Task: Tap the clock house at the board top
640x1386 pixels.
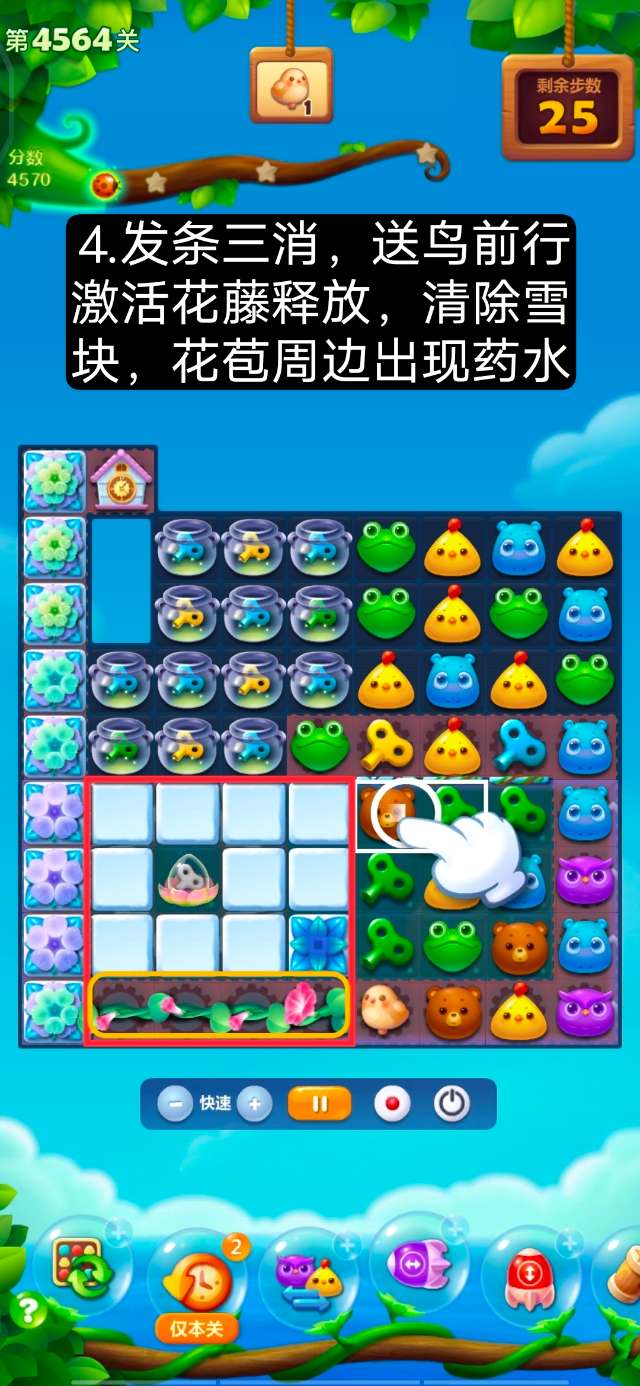Action: (121, 481)
